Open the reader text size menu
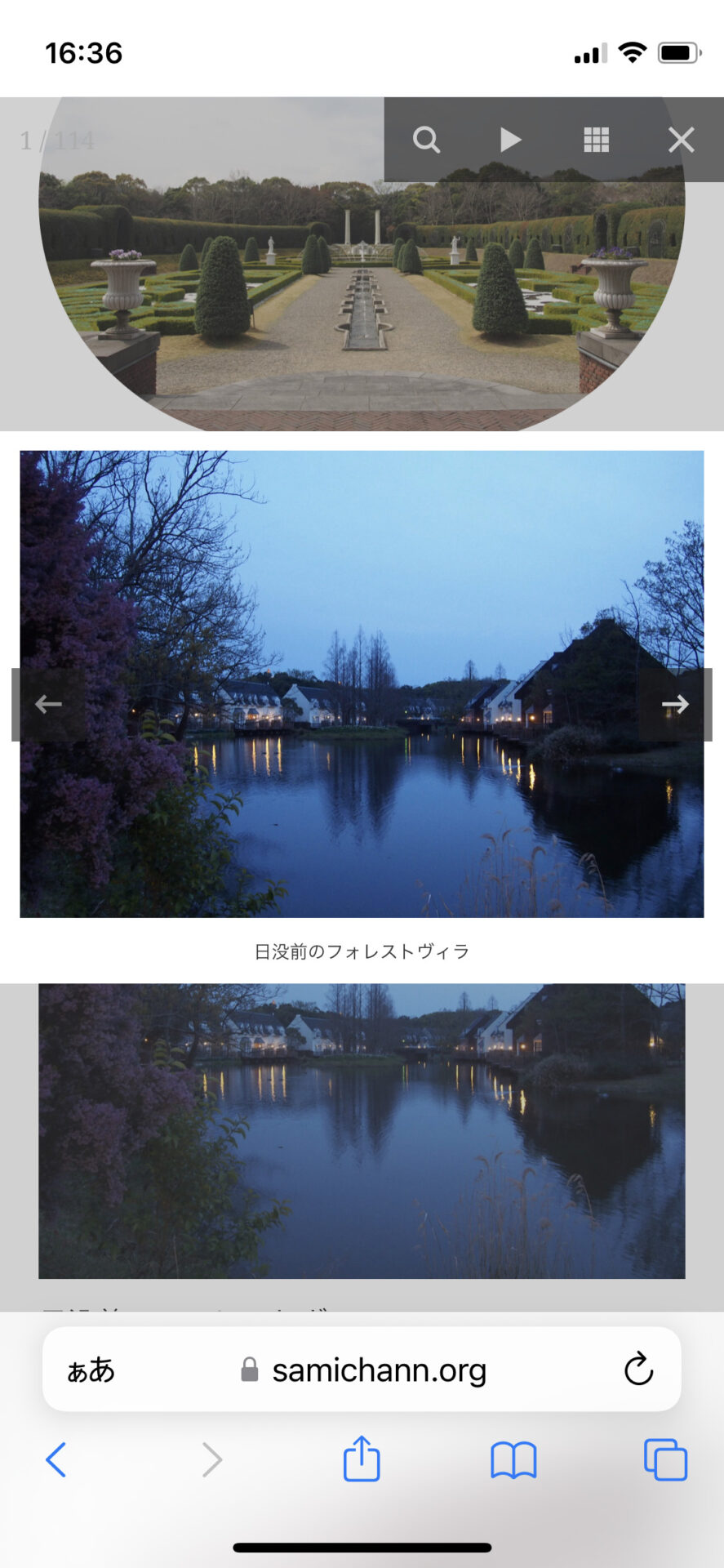 [91, 1370]
